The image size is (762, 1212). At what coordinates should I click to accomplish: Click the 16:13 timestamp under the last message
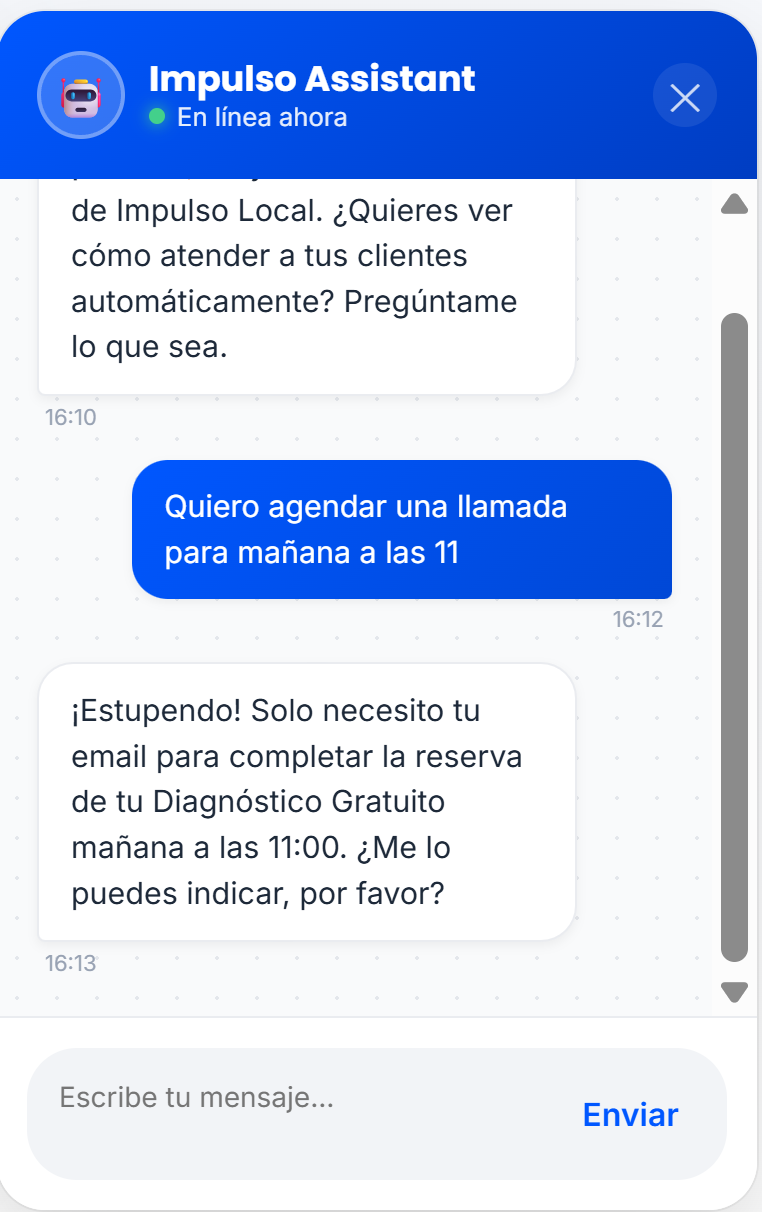(x=69, y=963)
